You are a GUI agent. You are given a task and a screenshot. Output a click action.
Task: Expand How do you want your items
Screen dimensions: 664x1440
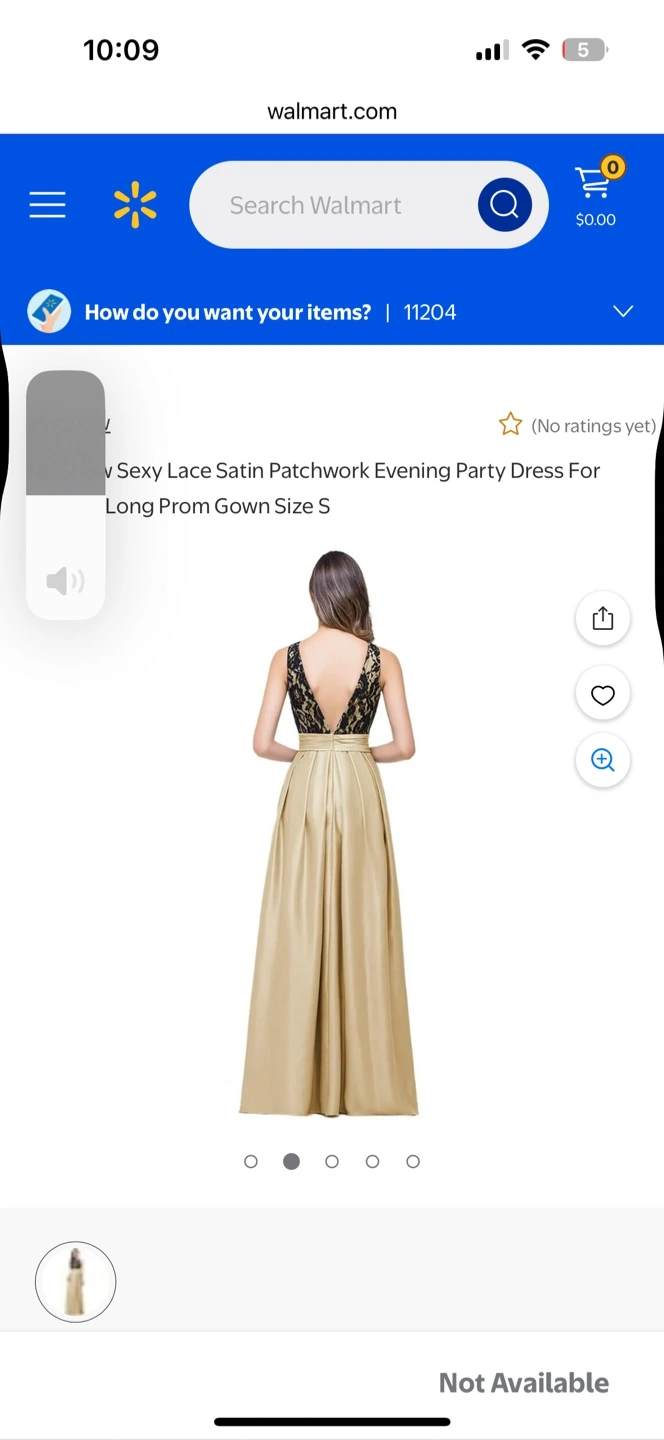click(332, 312)
